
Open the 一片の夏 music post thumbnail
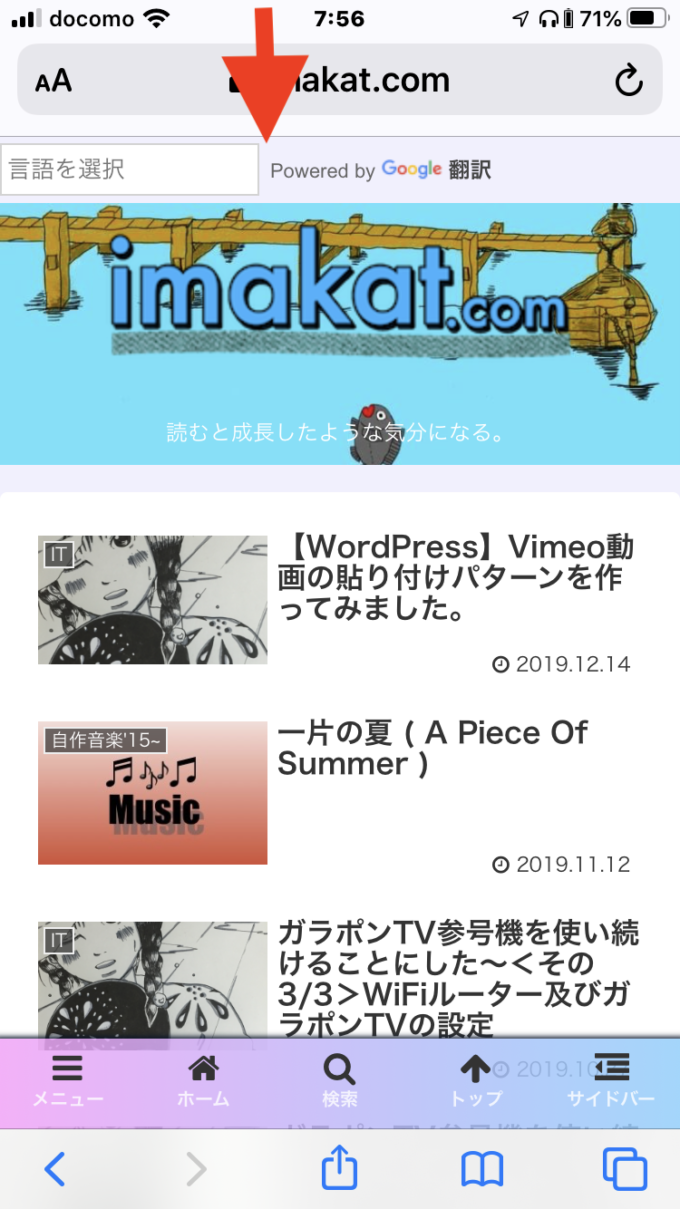[x=152, y=793]
